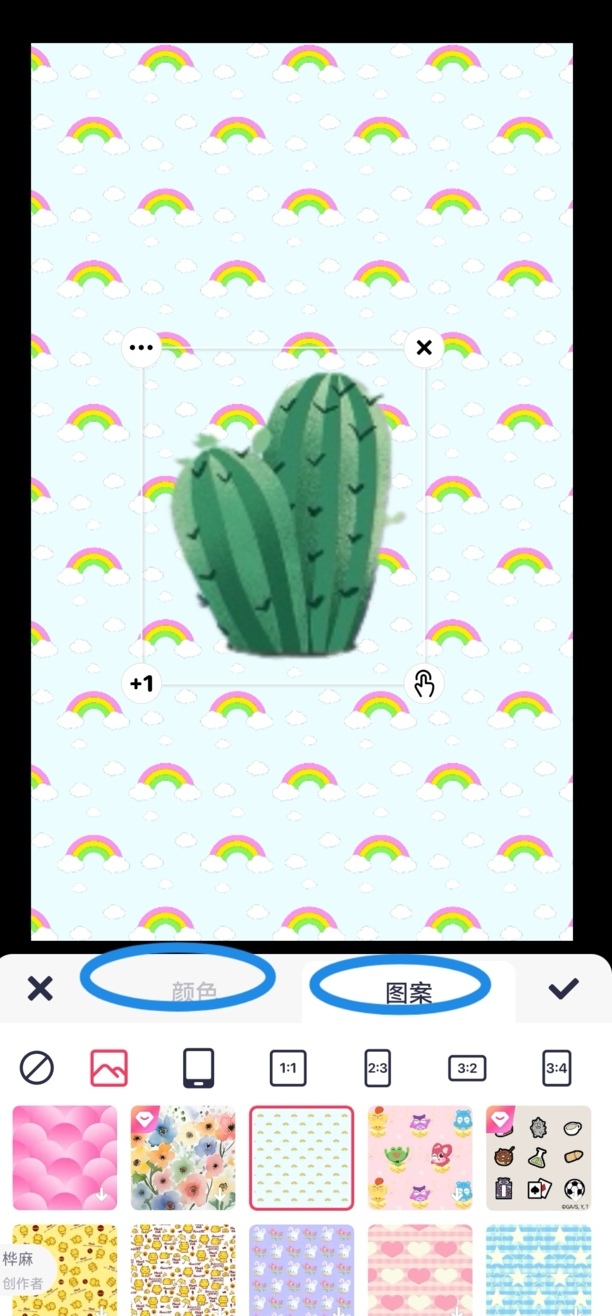Open the sticker's three-dot options menu
This screenshot has width=612, height=1316.
pos(141,348)
